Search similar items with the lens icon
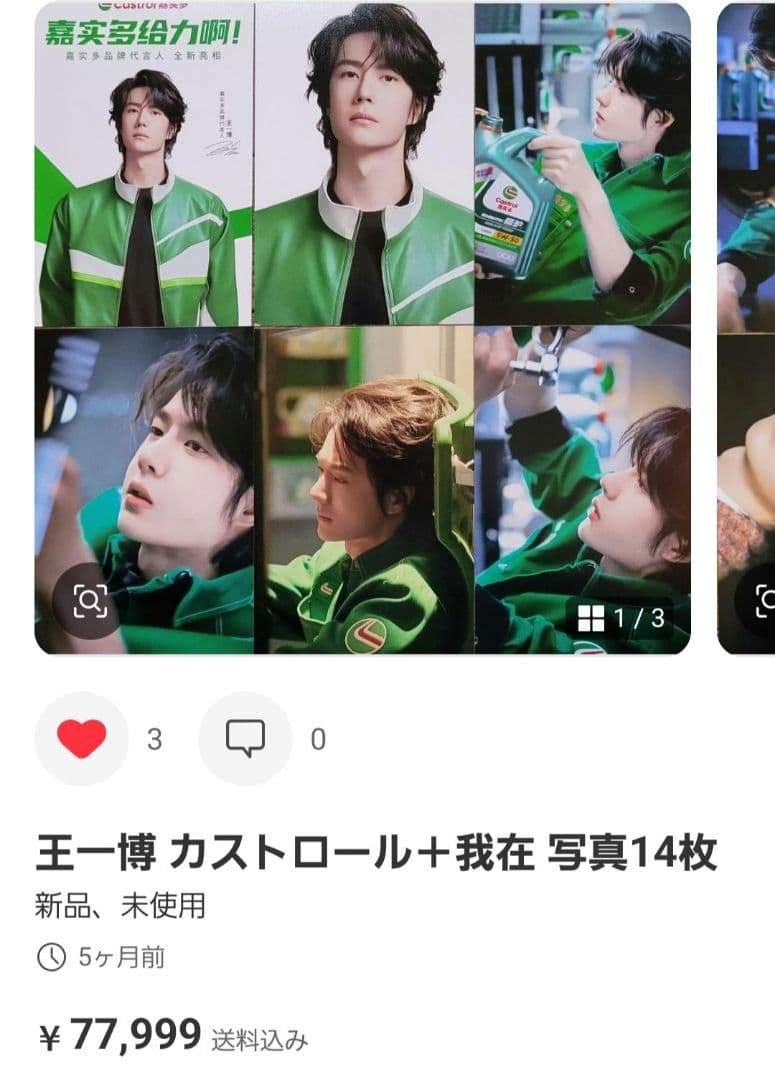Screen dimensions: 775x1080 click(x=89, y=601)
